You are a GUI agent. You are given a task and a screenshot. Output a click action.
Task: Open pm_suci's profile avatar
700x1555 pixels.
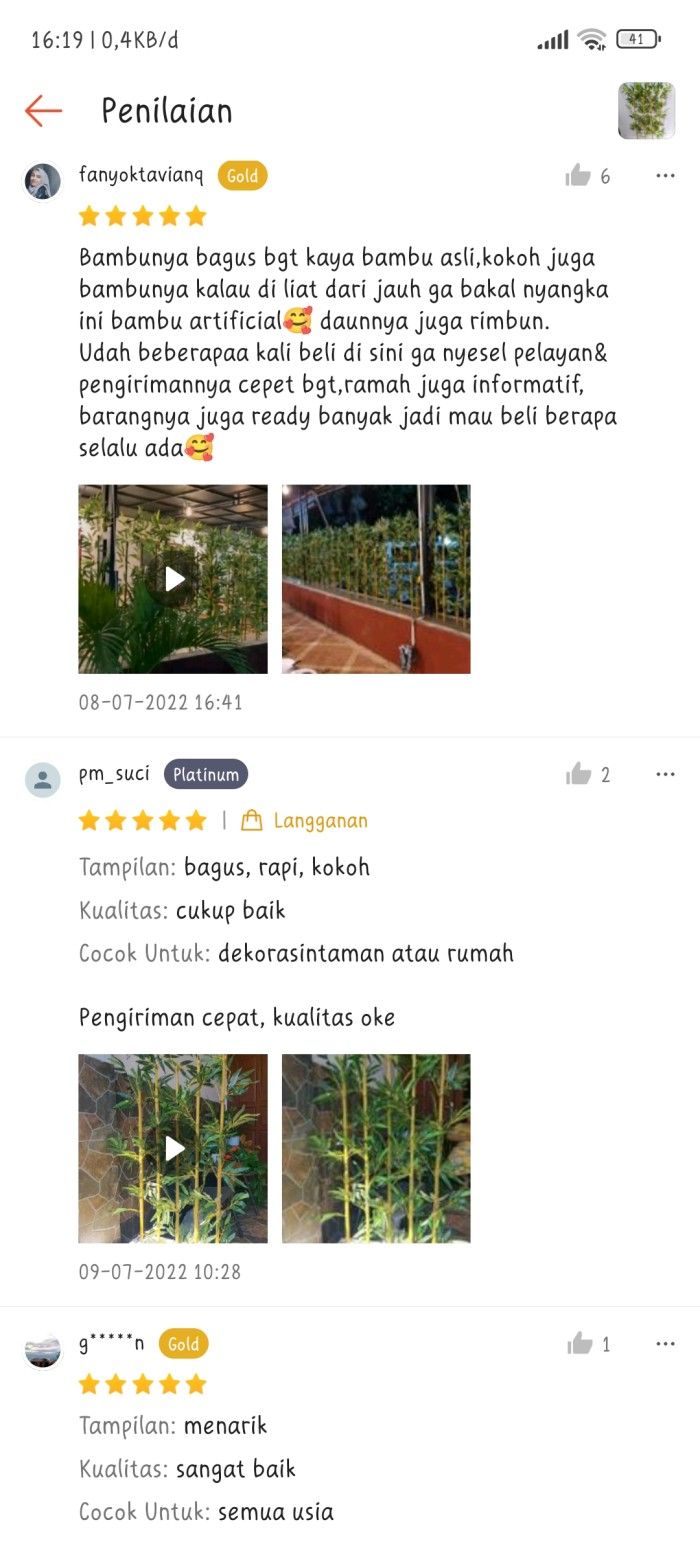43,780
